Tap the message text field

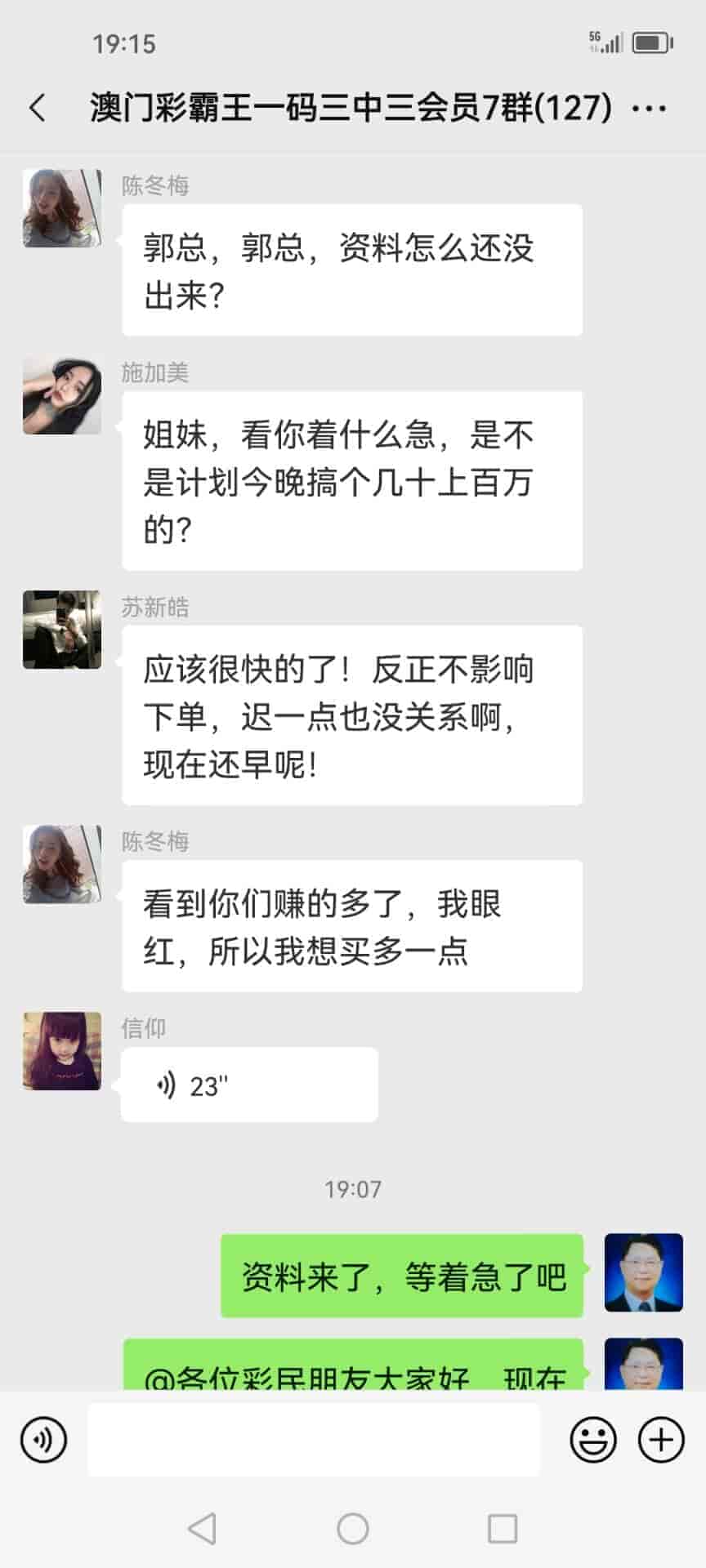tap(314, 1440)
